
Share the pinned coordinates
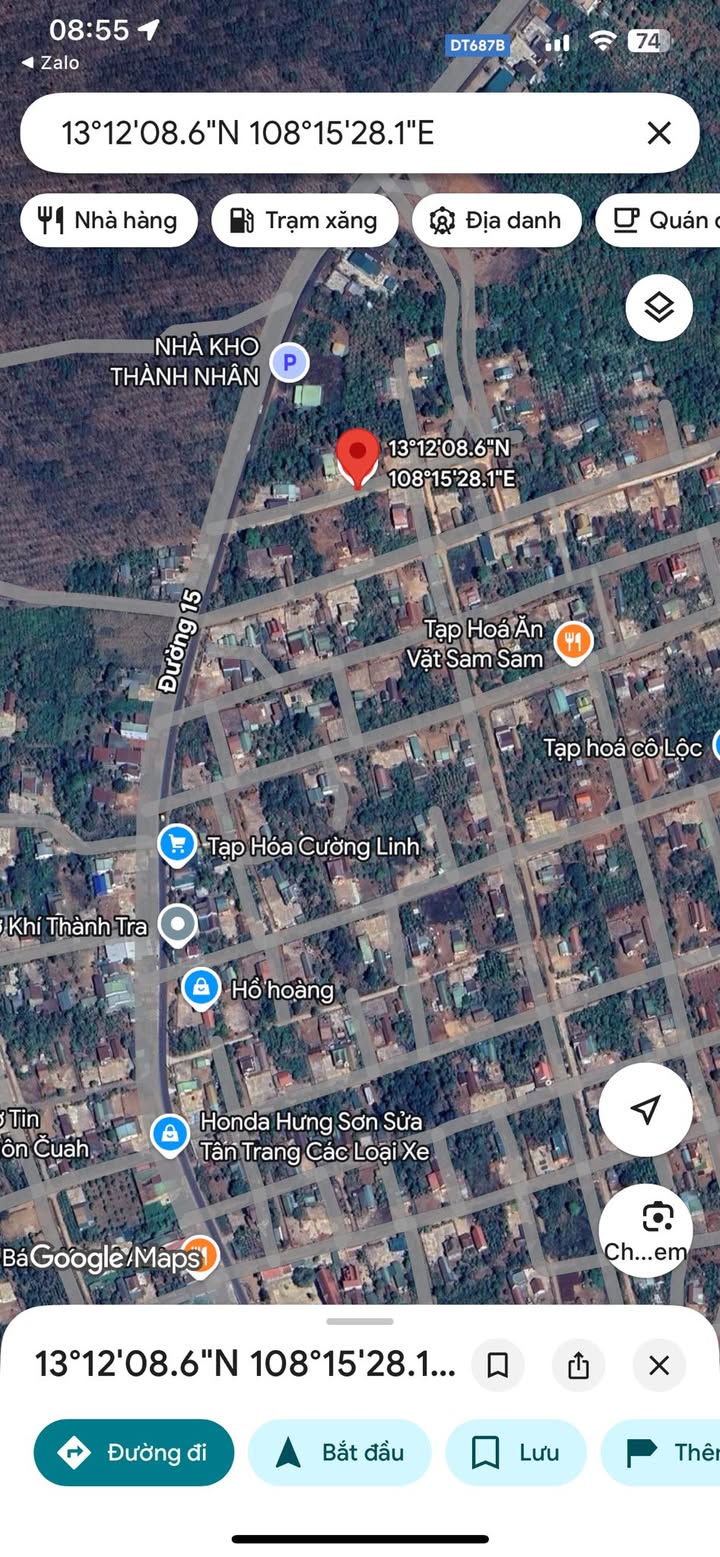click(578, 1365)
